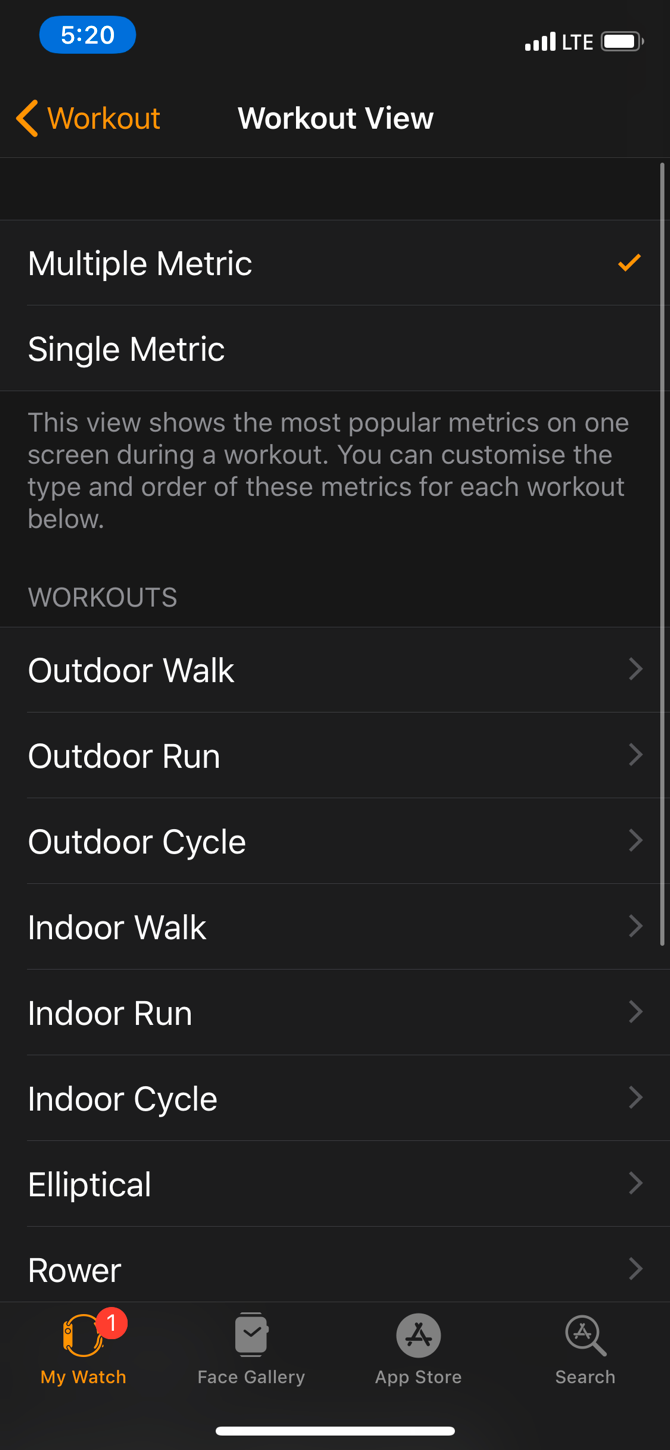670x1450 pixels.
Task: Switch to the App Store tab
Action: [418, 1349]
